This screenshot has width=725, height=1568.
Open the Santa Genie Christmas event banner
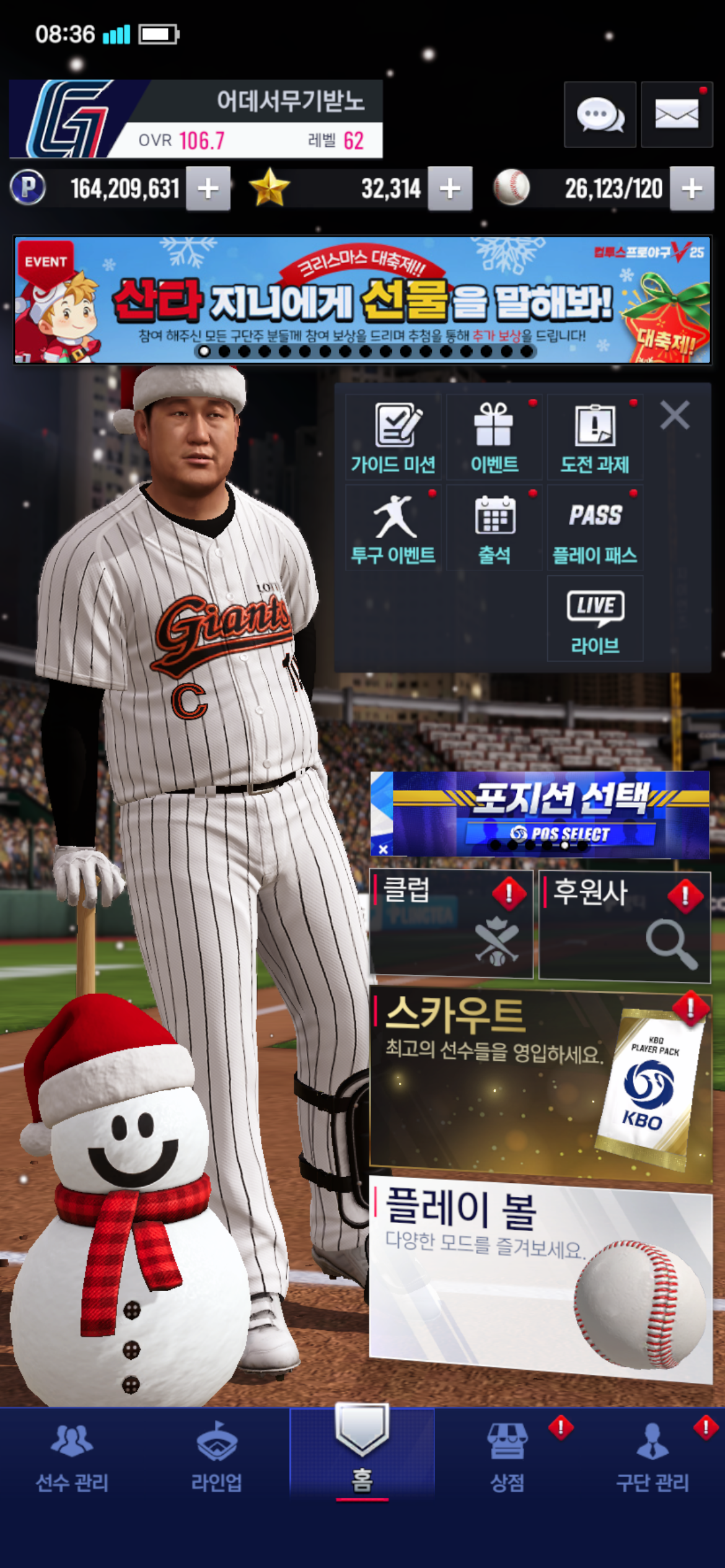(x=362, y=300)
